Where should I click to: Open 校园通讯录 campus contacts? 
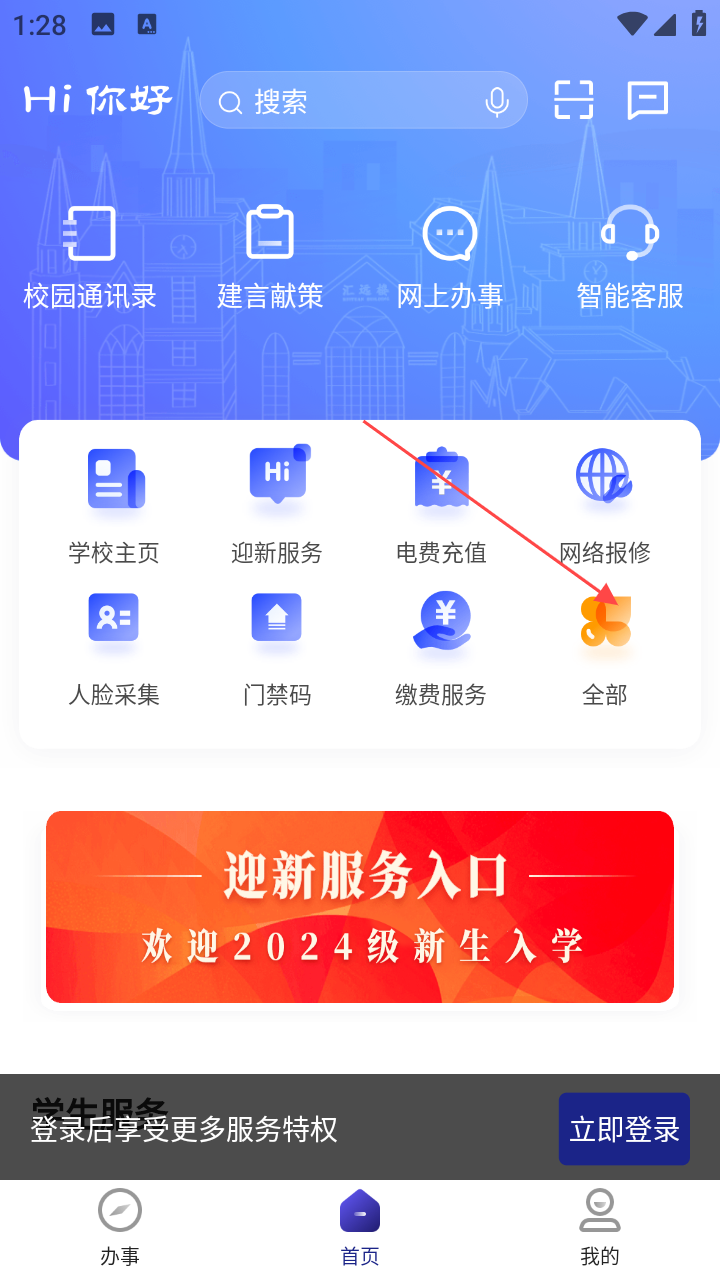click(90, 257)
